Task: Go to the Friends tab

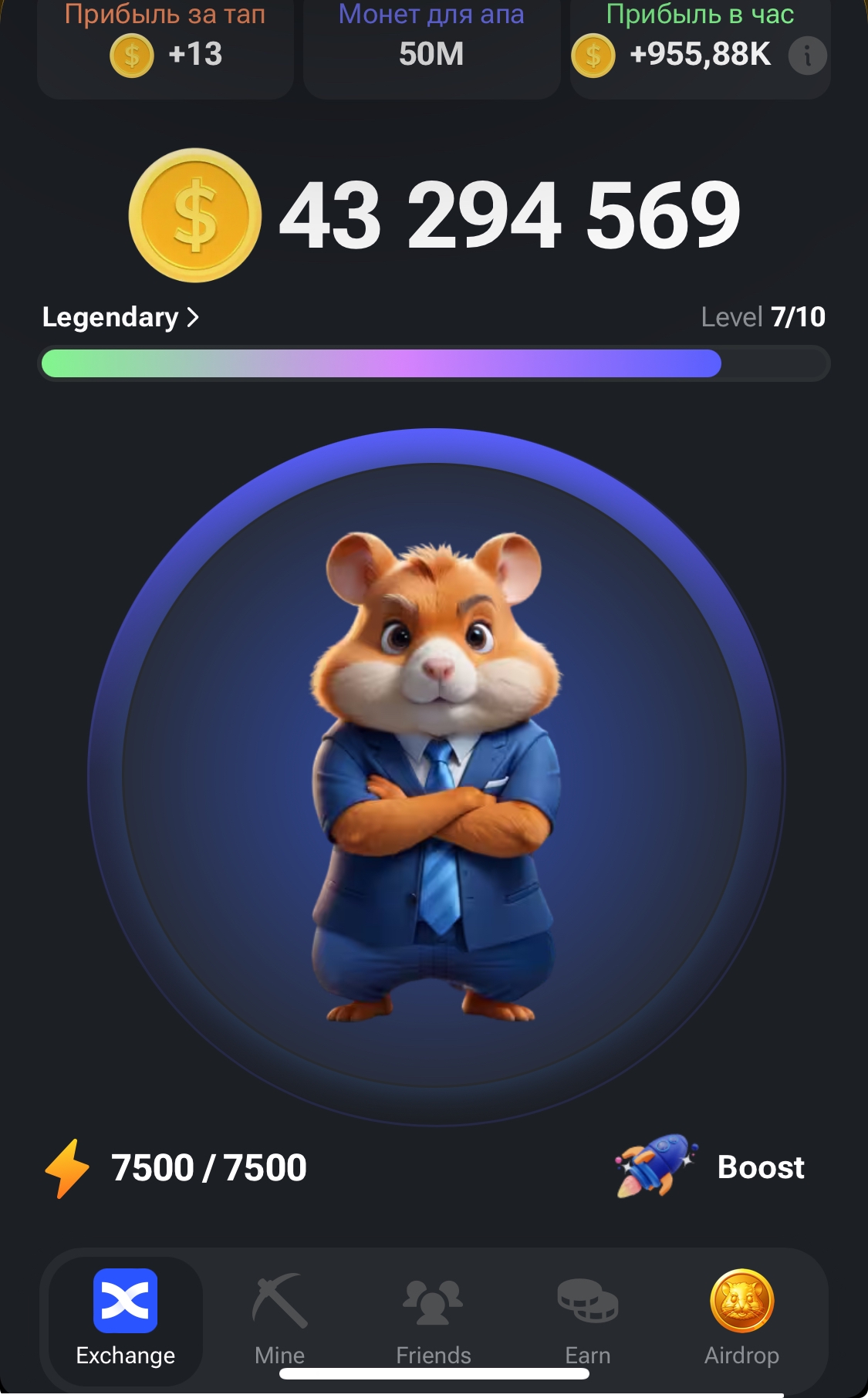Action: (x=433, y=1319)
